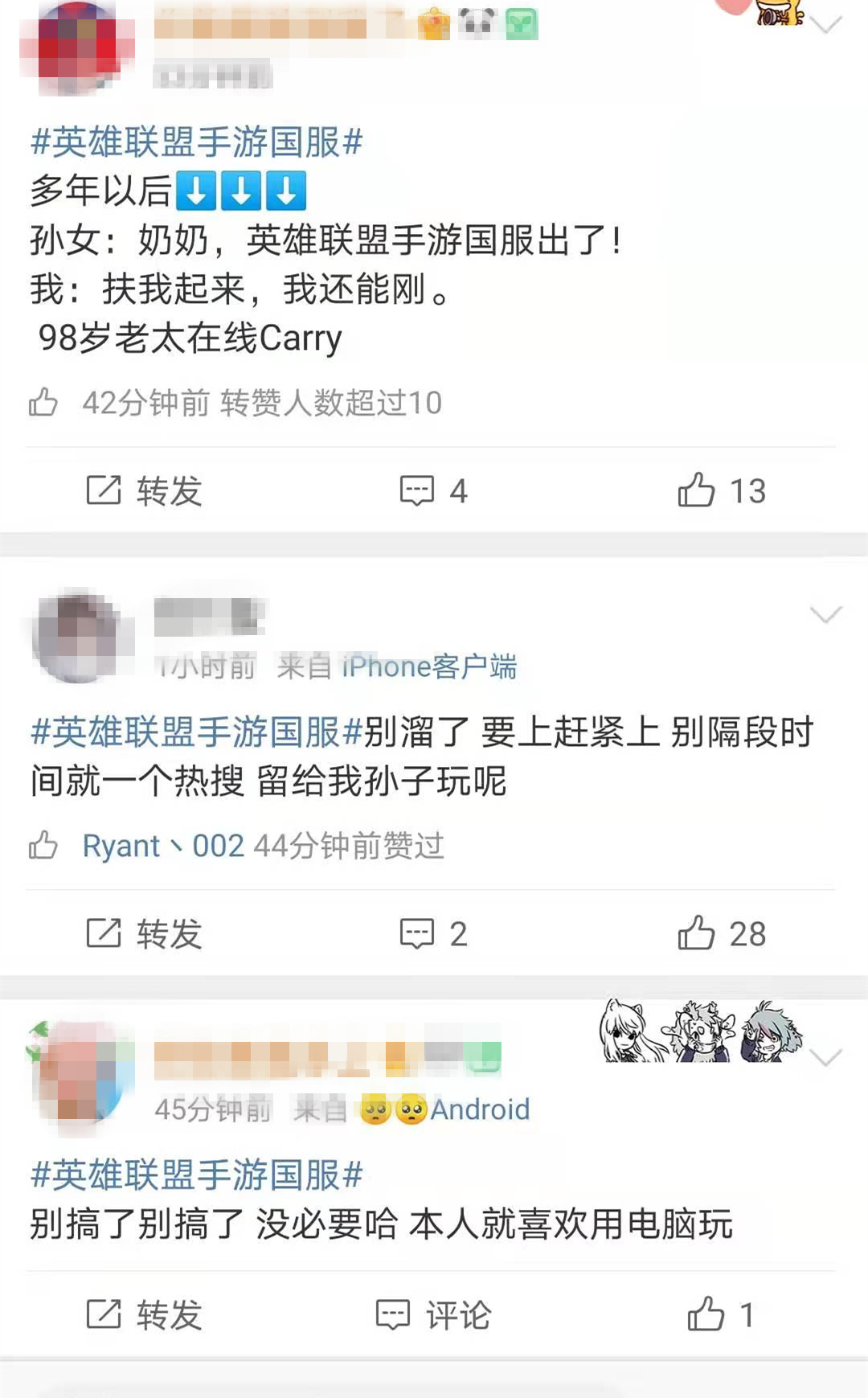Viewport: 868px width, 1398px height.
Task: Open hashtag link in the 多年以后 post
Action: (x=196, y=142)
